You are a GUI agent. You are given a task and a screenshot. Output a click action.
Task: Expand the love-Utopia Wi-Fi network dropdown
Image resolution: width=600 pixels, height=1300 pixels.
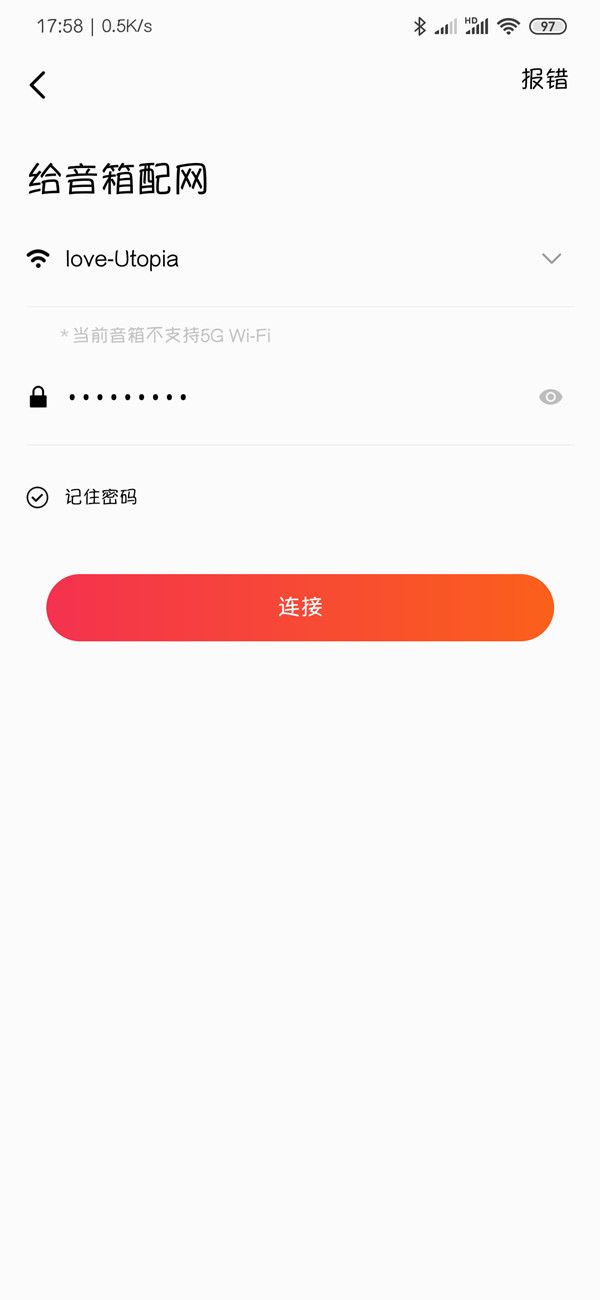coord(551,259)
